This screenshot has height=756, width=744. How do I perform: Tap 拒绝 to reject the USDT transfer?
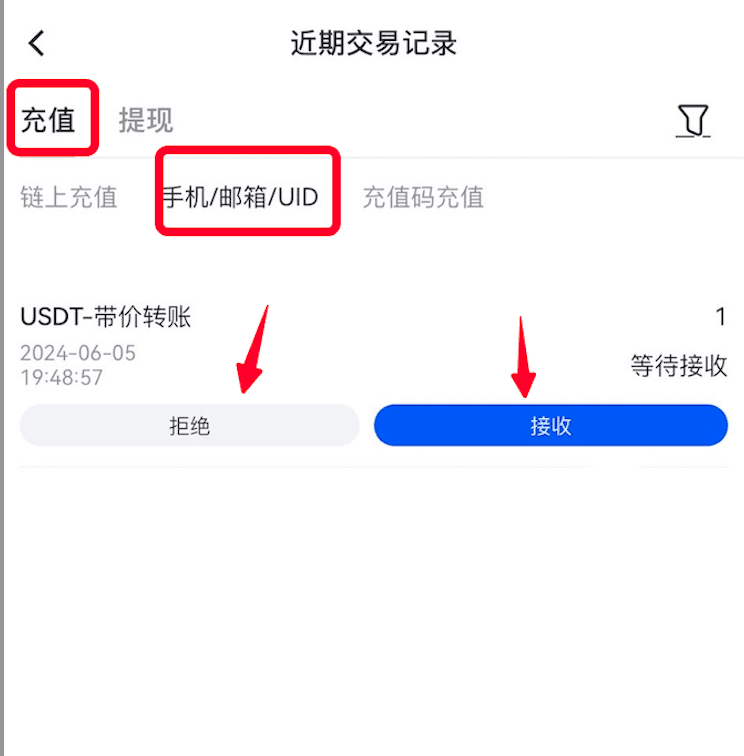189,426
